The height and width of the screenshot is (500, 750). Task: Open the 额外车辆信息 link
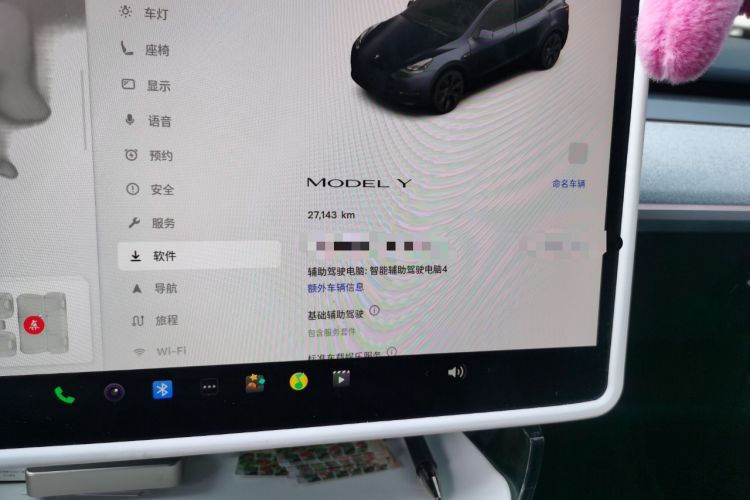[335, 287]
